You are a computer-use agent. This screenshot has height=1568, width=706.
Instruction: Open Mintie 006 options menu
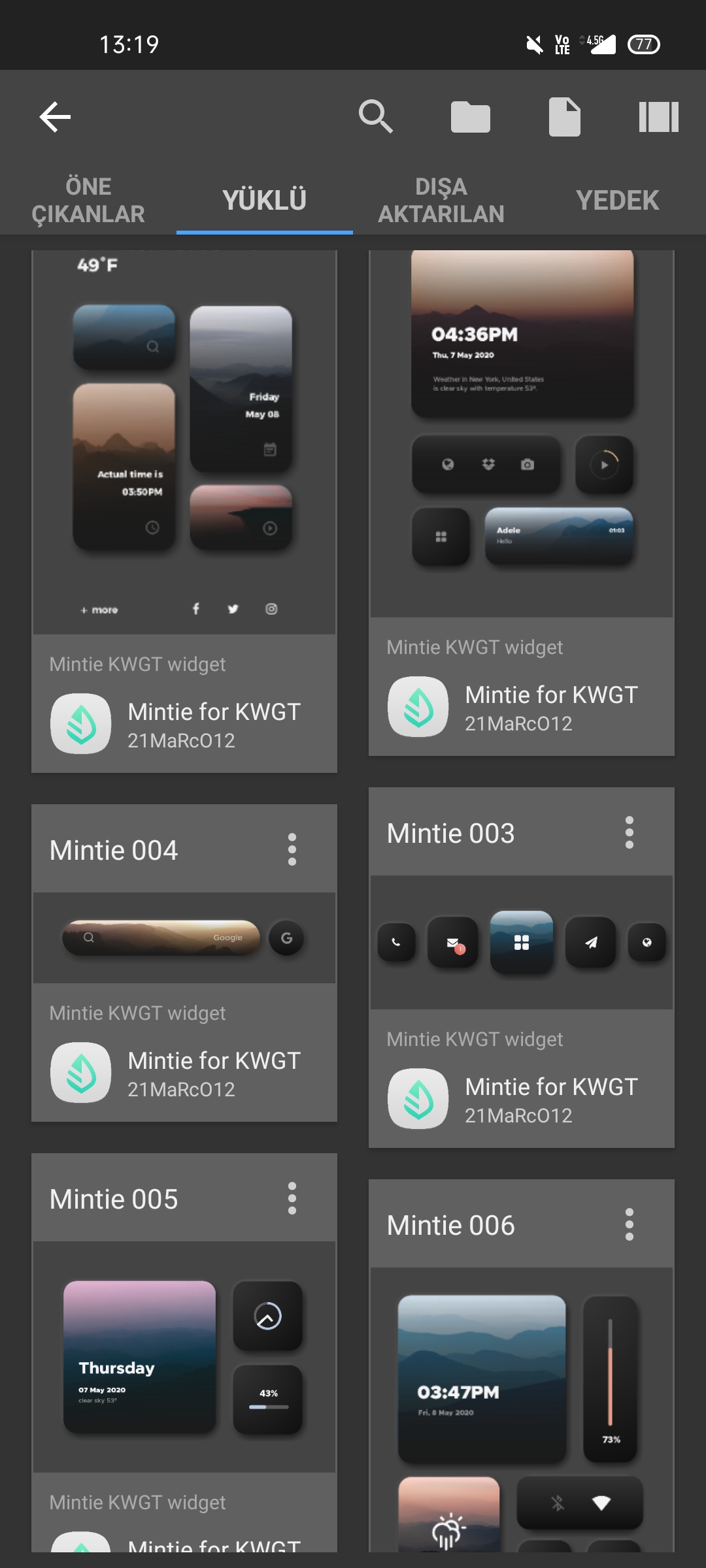630,1224
